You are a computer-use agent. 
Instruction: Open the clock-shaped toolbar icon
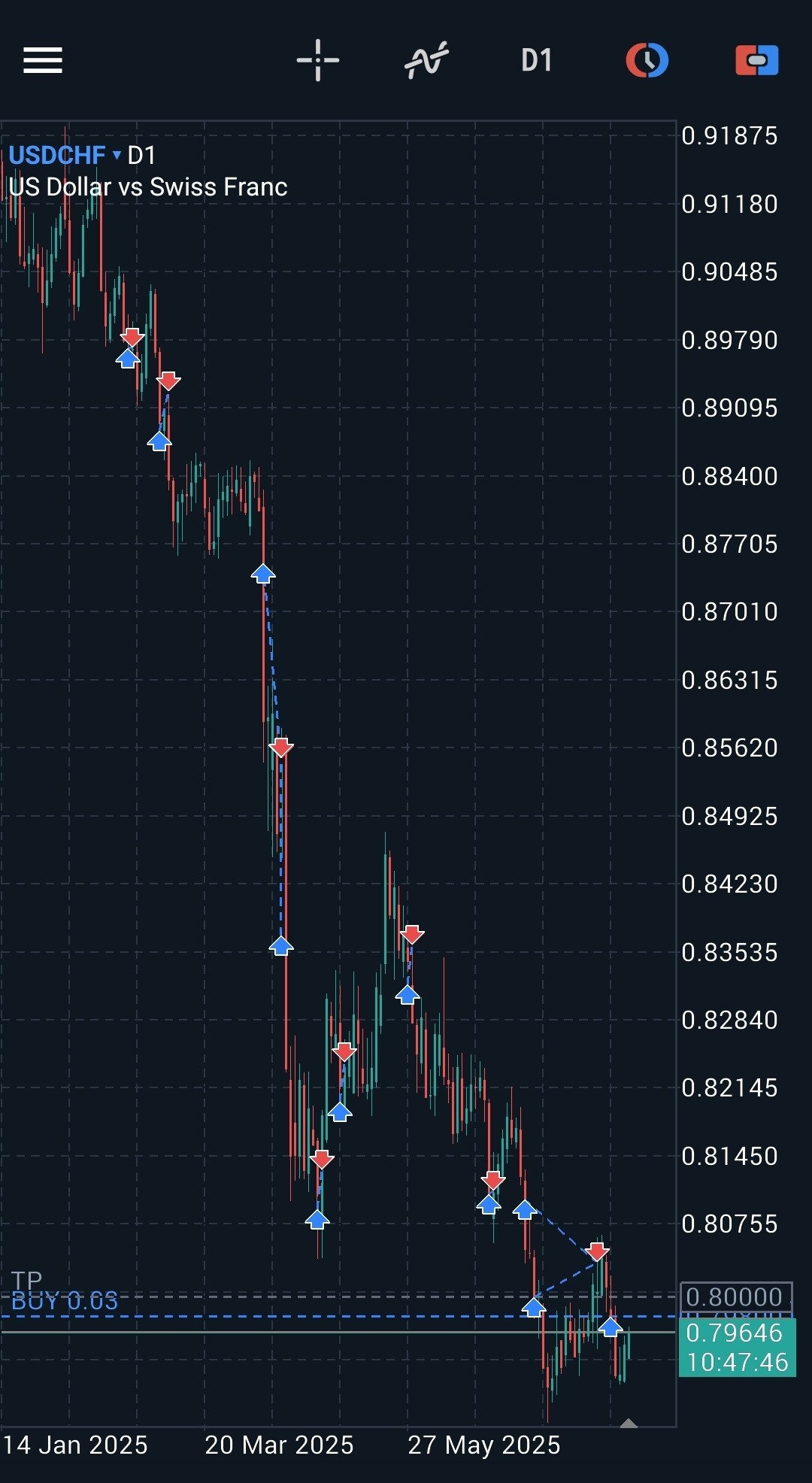tap(647, 60)
